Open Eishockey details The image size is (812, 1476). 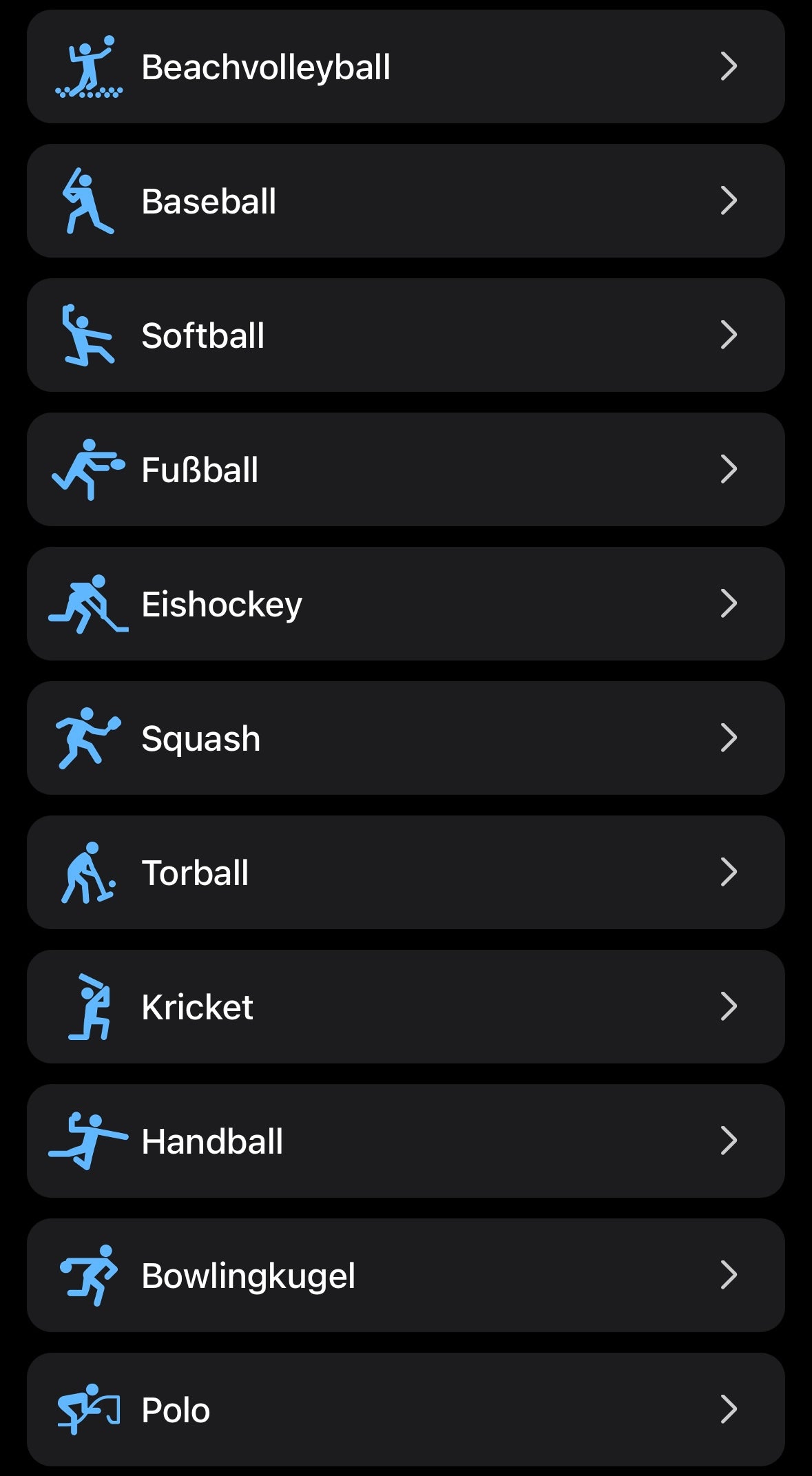(x=405, y=604)
